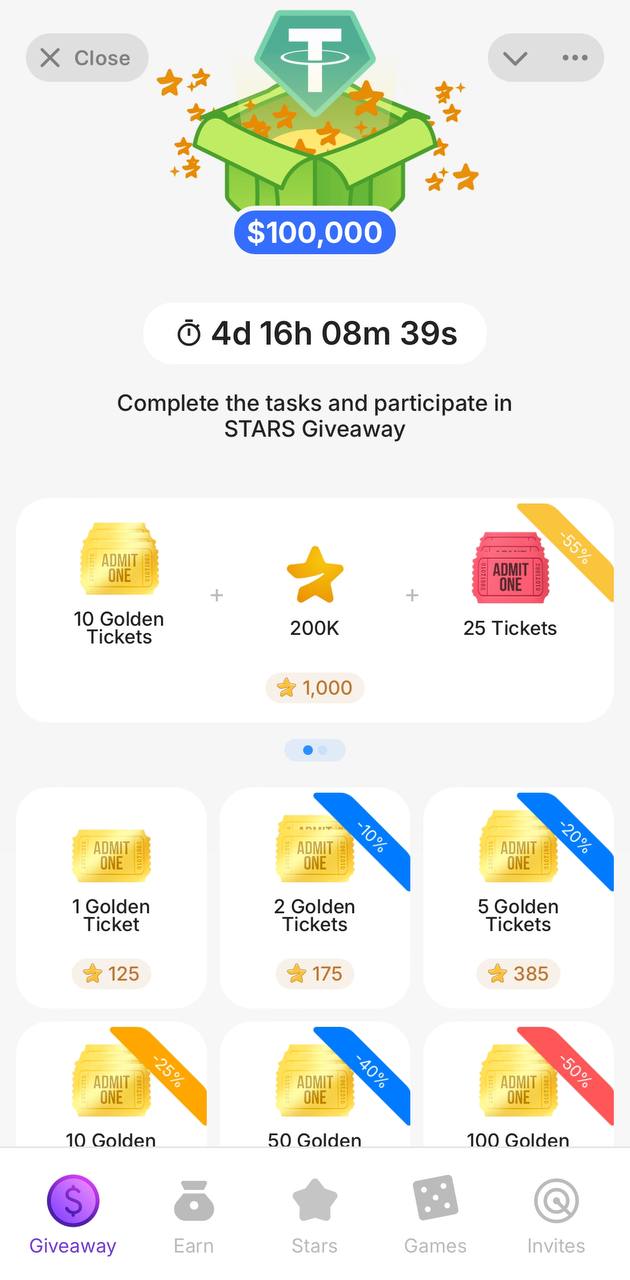Open the 50 Golden tickets card with -40%

click(314, 1087)
